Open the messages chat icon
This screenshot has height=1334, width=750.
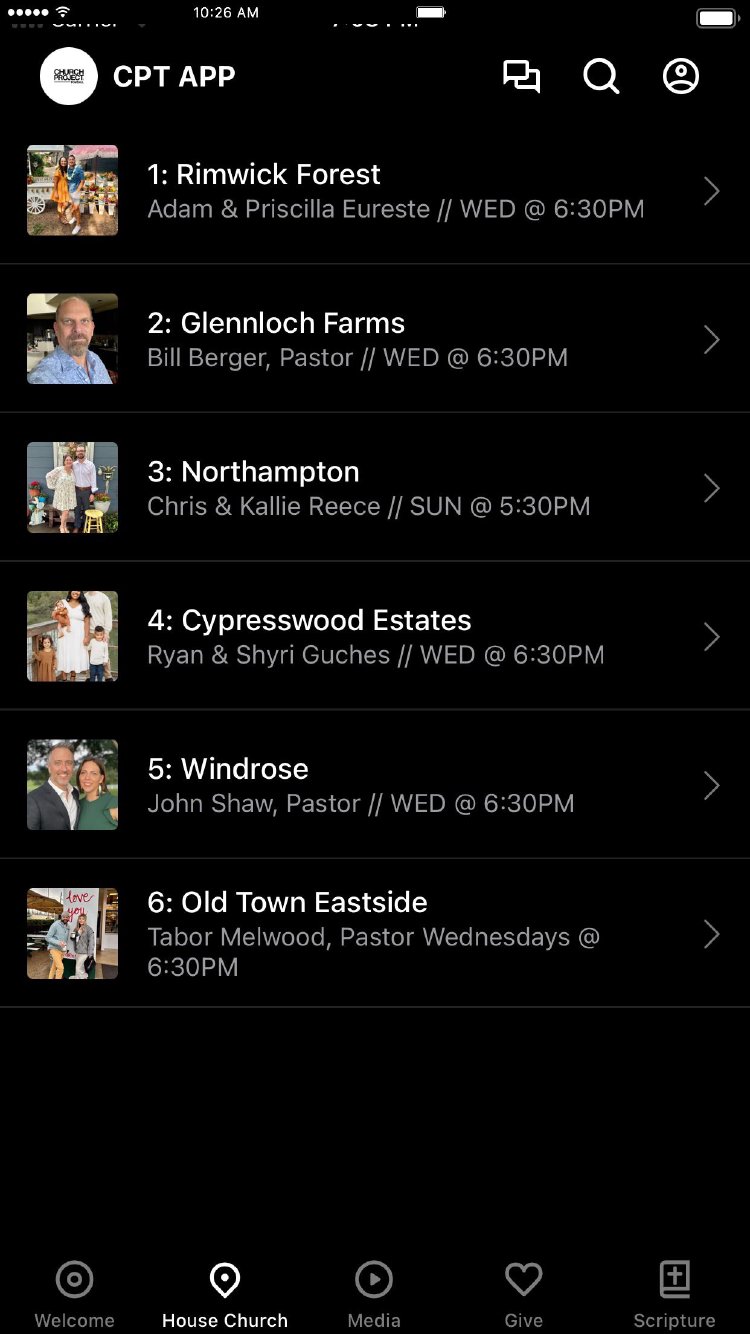click(x=521, y=77)
